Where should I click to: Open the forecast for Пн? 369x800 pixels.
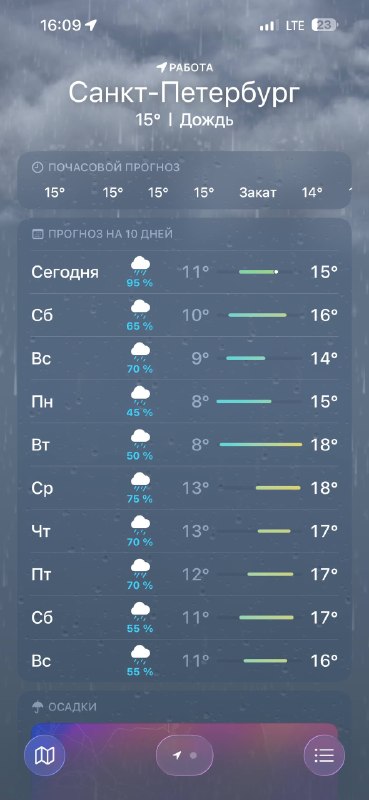184,402
